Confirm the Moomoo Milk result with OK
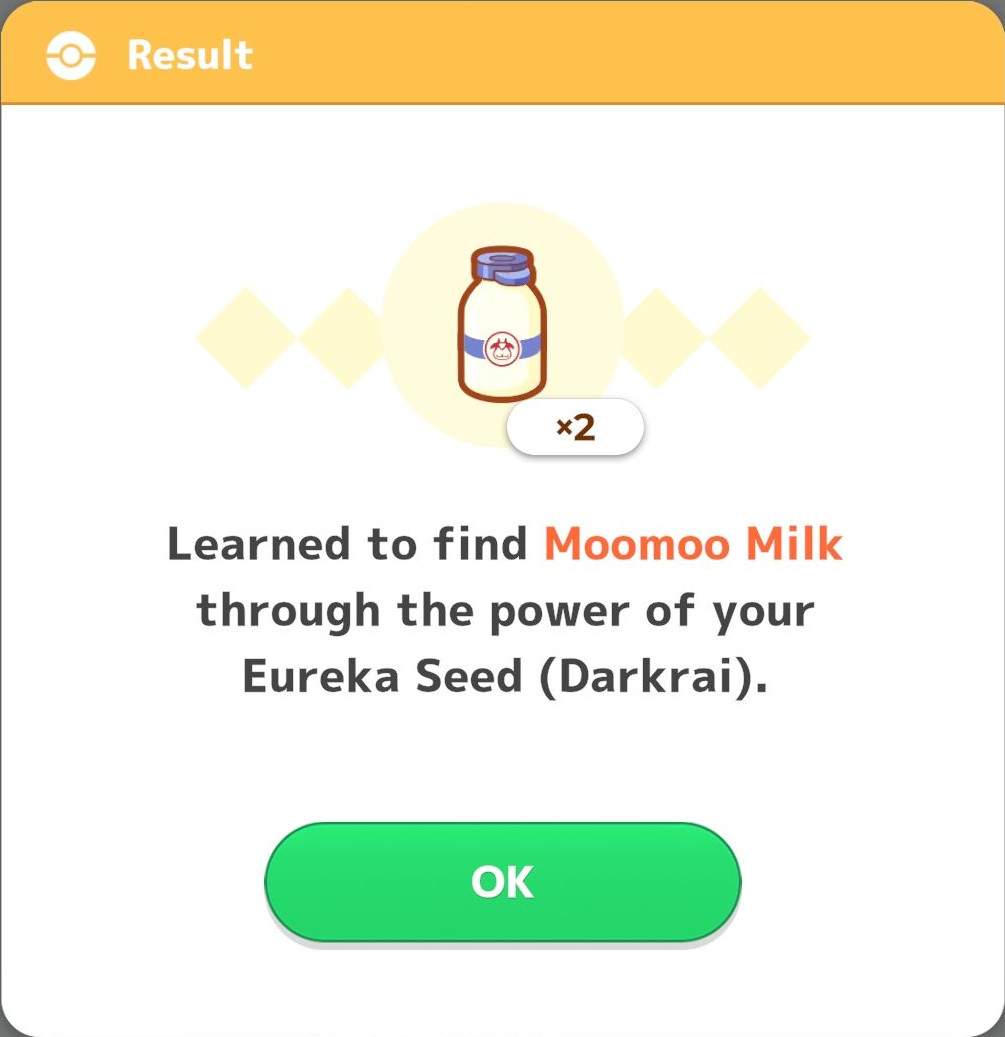This screenshot has height=1037, width=1005. coord(502,881)
